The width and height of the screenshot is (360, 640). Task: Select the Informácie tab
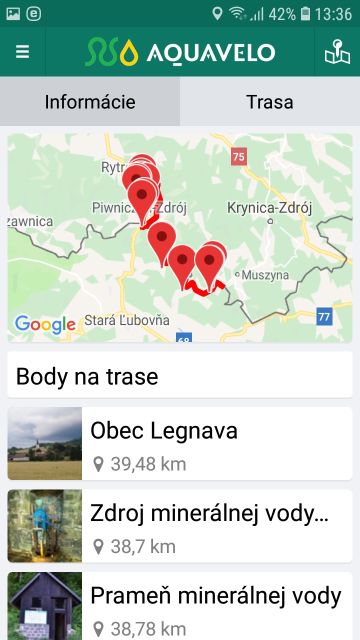pos(90,102)
